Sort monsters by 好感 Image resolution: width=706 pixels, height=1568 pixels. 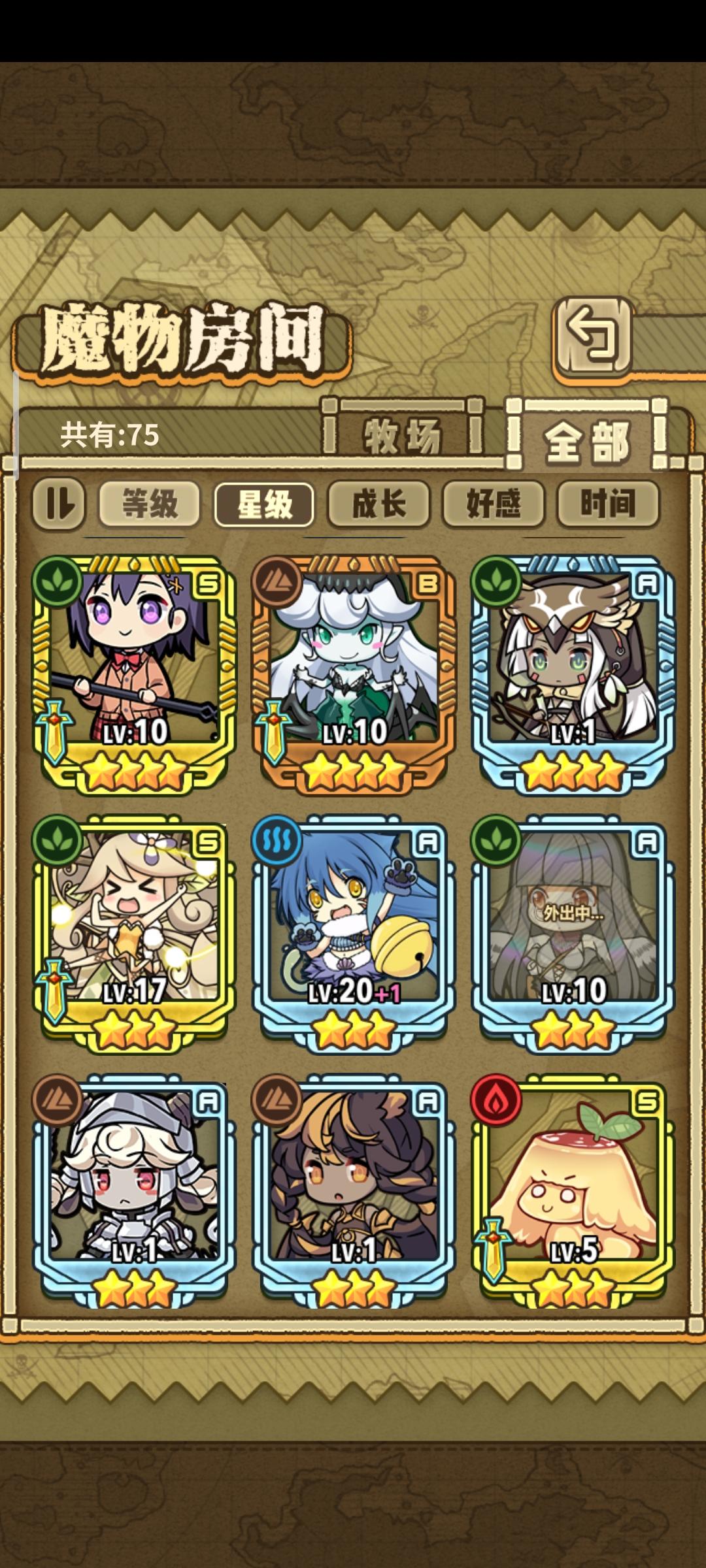495,503
